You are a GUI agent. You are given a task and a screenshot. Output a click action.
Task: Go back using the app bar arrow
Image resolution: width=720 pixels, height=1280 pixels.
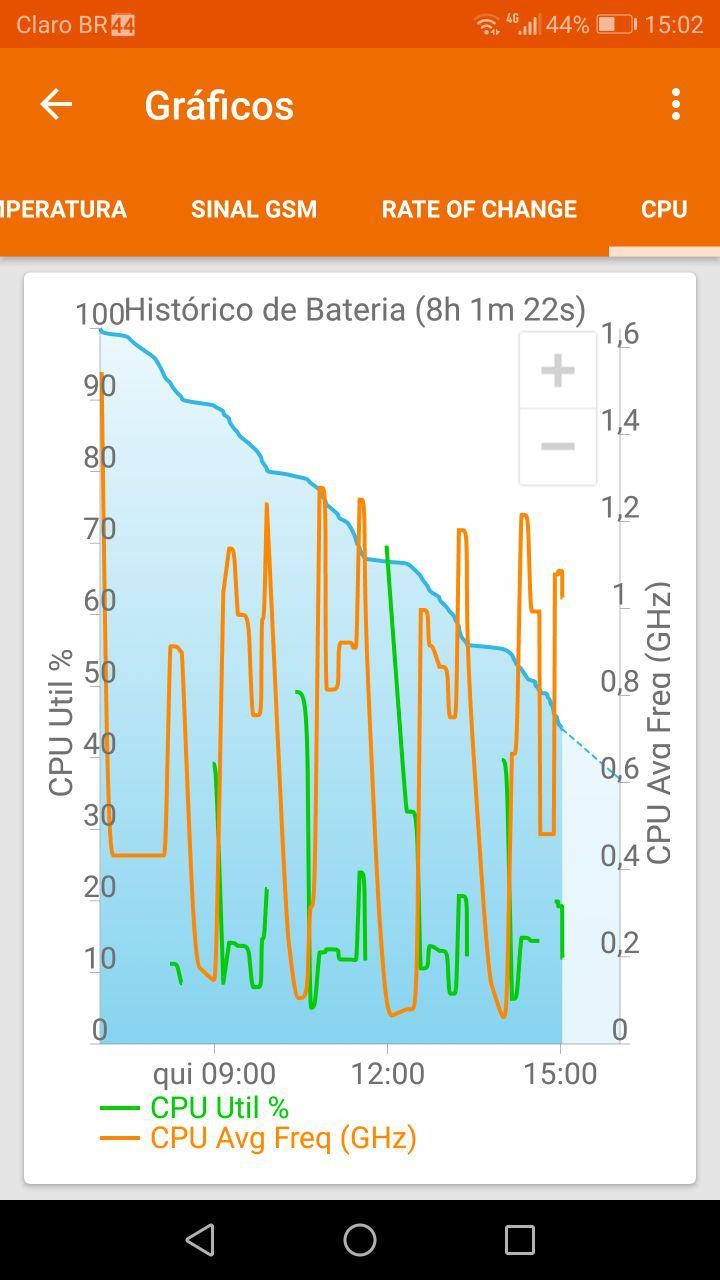(56, 104)
